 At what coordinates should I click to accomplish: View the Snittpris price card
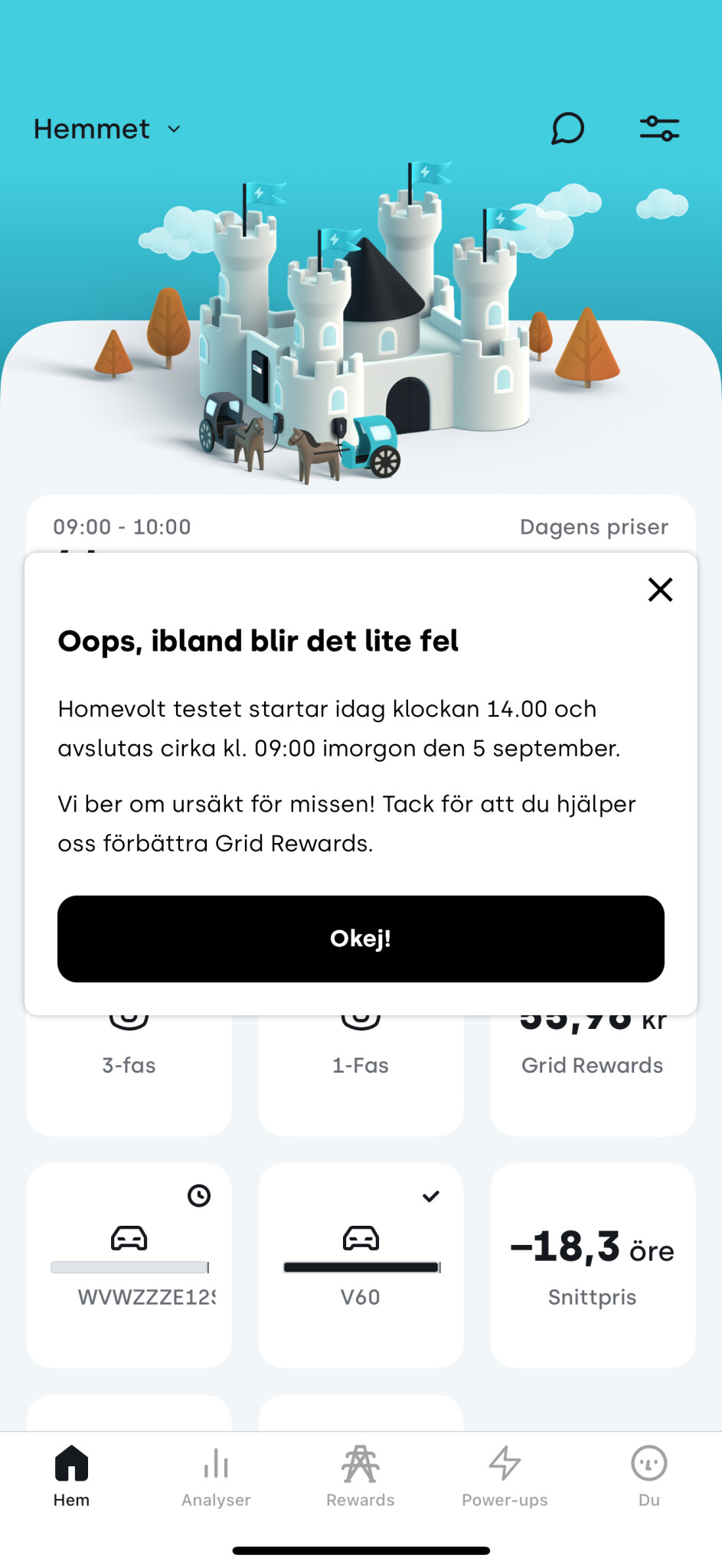pos(593,1265)
